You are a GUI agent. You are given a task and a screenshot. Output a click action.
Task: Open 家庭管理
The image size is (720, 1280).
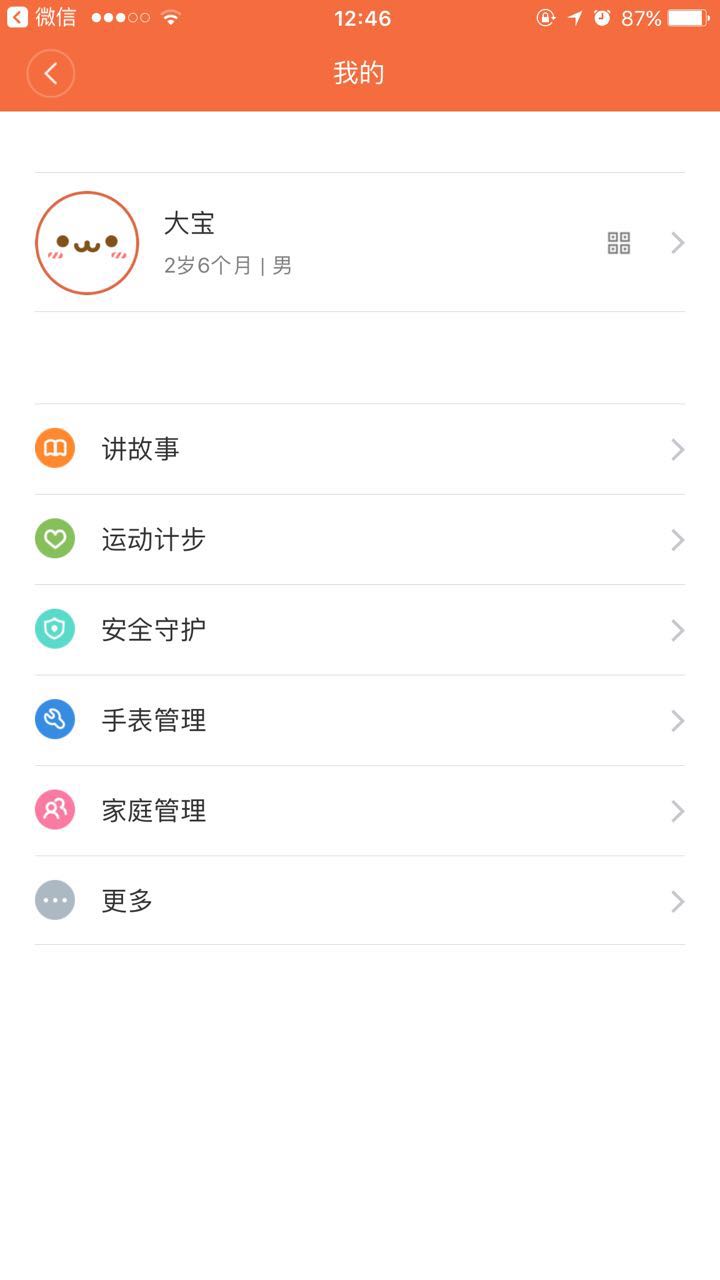pyautogui.click(x=360, y=810)
